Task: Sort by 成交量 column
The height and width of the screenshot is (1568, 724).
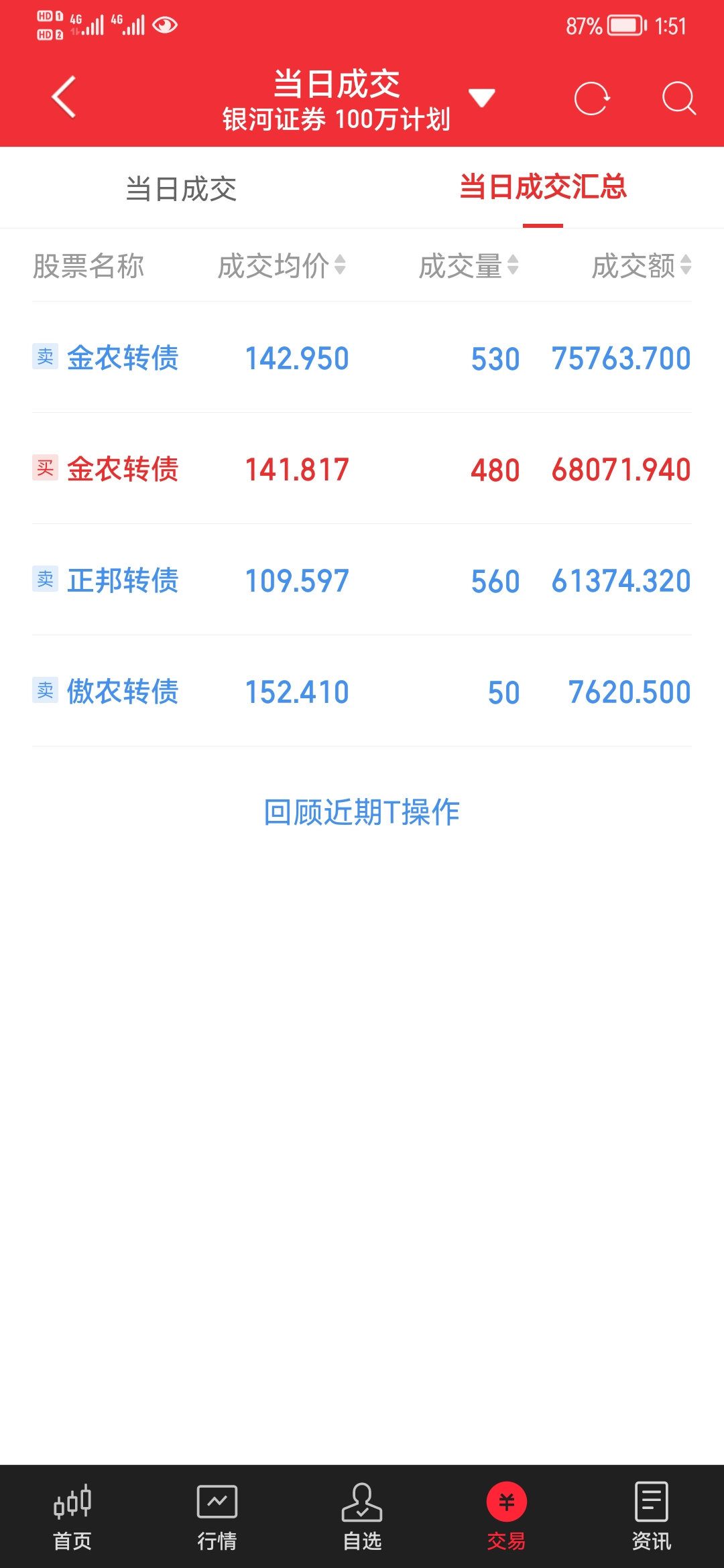Action: pyautogui.click(x=469, y=266)
